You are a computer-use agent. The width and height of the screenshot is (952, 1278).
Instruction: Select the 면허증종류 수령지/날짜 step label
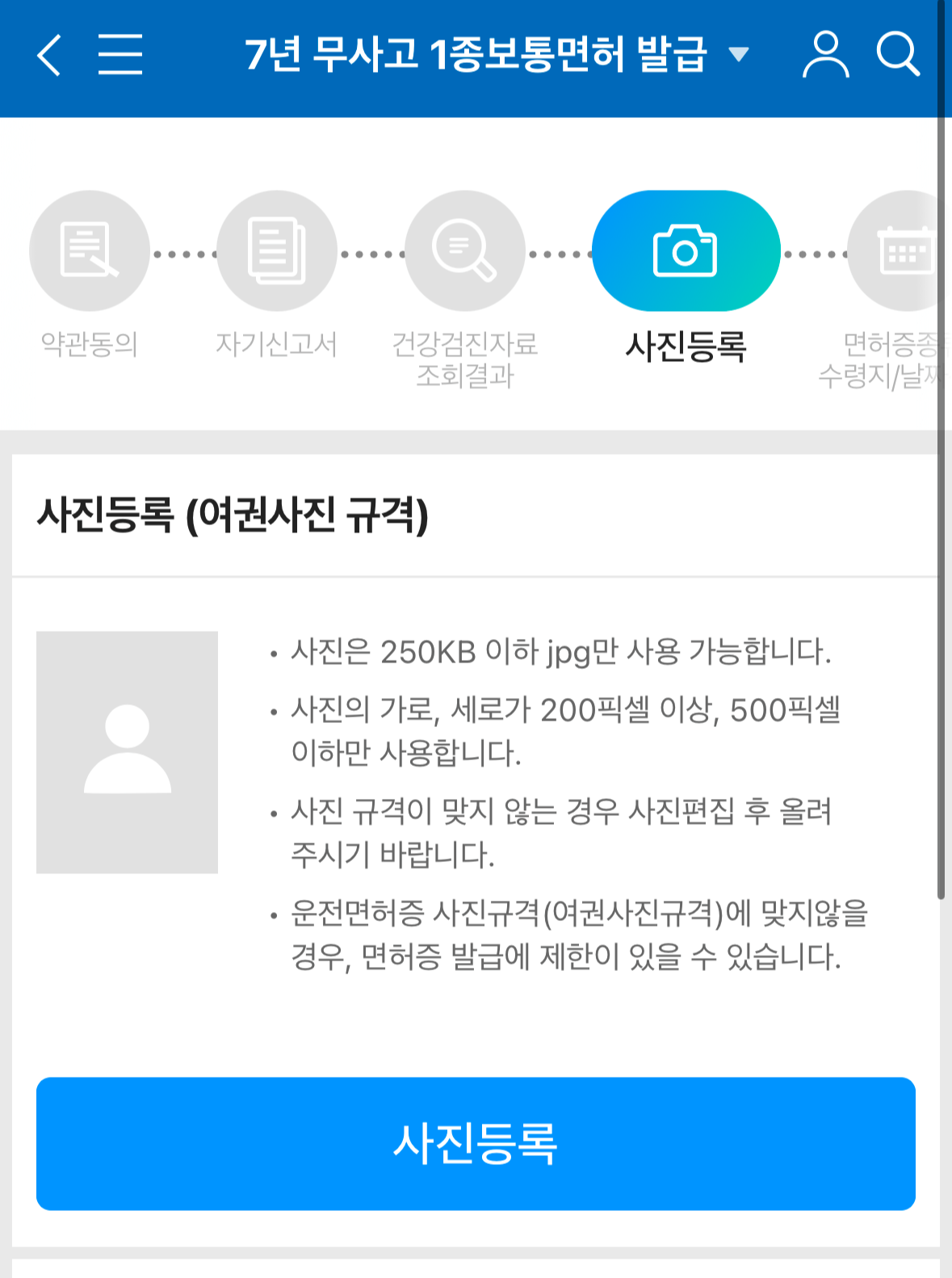[x=896, y=361]
